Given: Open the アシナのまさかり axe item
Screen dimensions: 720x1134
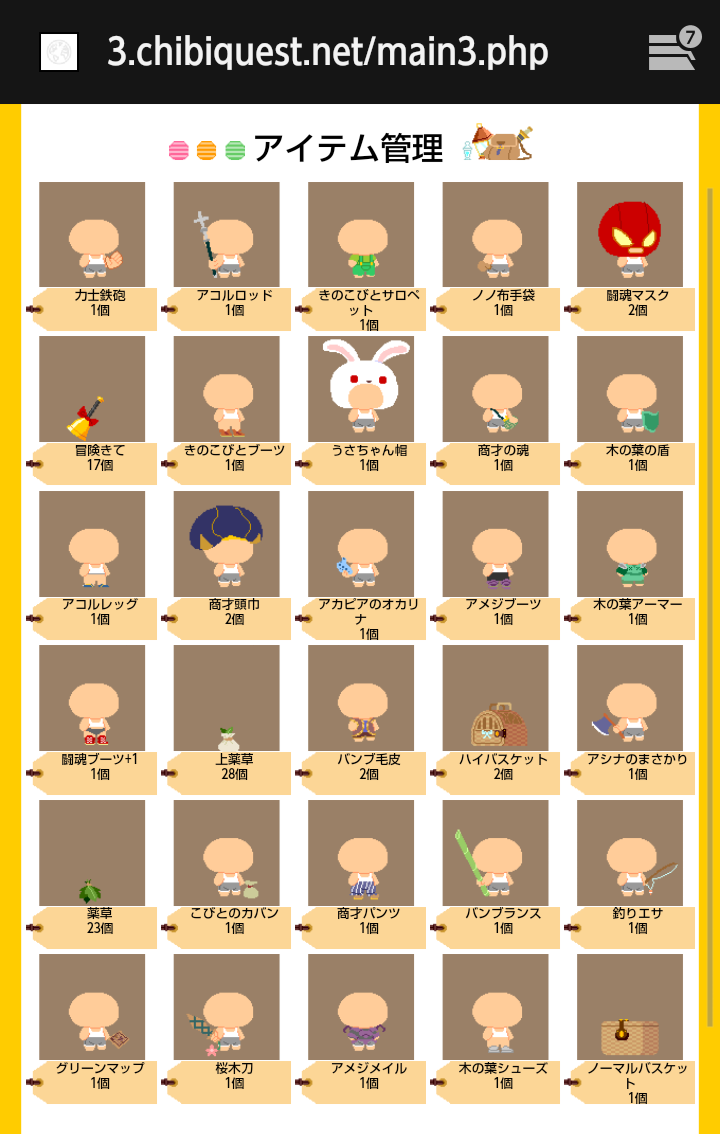Looking at the screenshot, I should 630,698.
